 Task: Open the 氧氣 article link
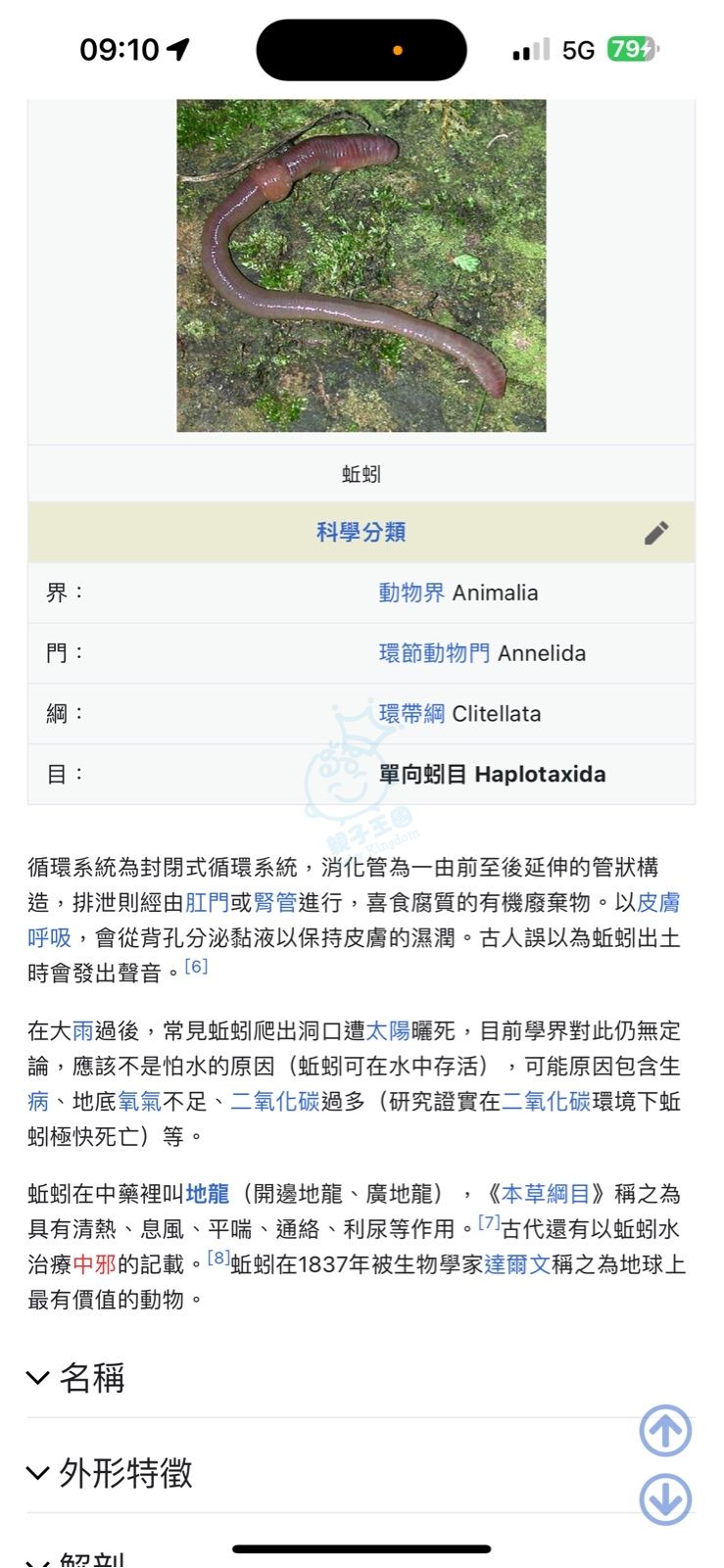pyautogui.click(x=140, y=1101)
